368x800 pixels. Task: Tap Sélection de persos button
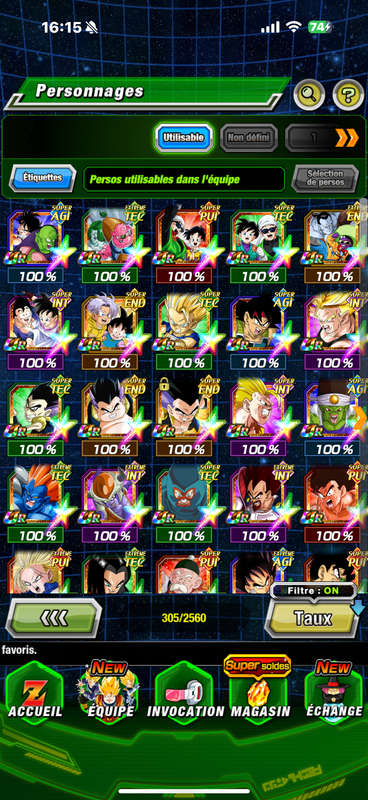click(x=325, y=178)
